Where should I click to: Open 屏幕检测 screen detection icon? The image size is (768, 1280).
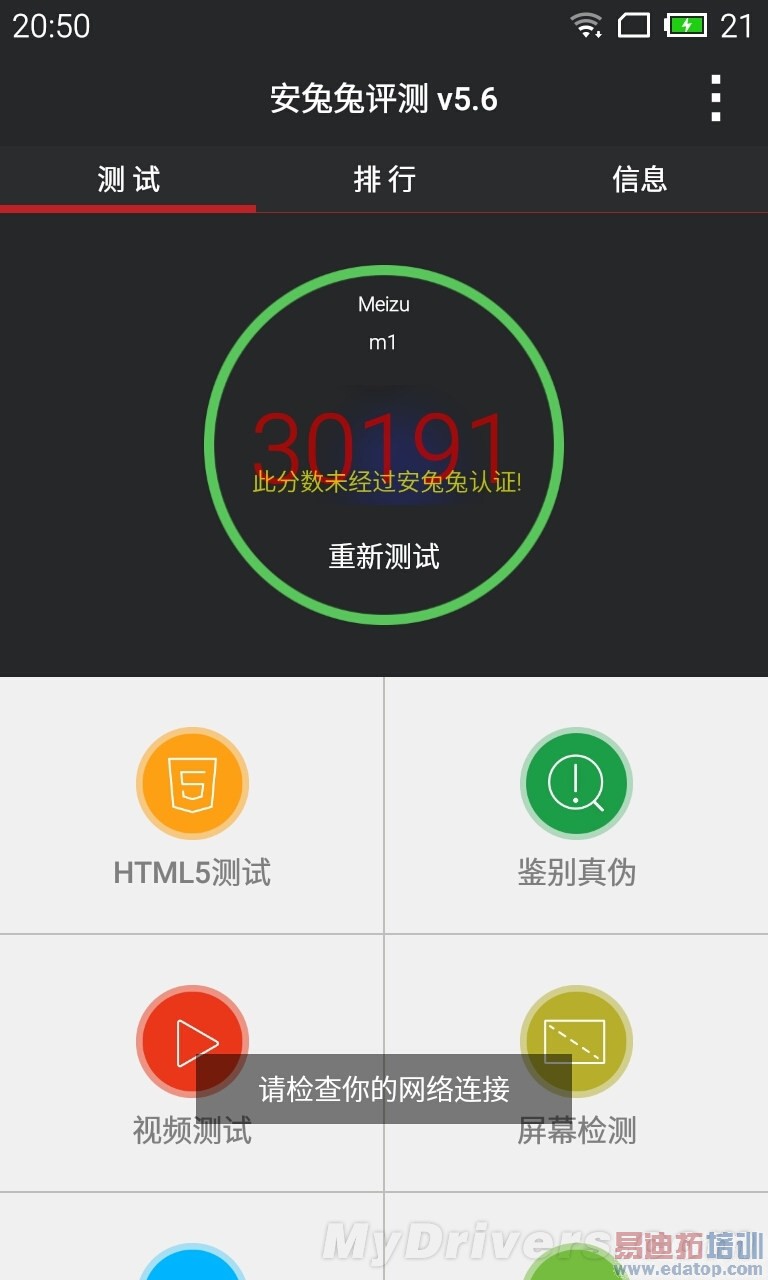click(576, 1041)
